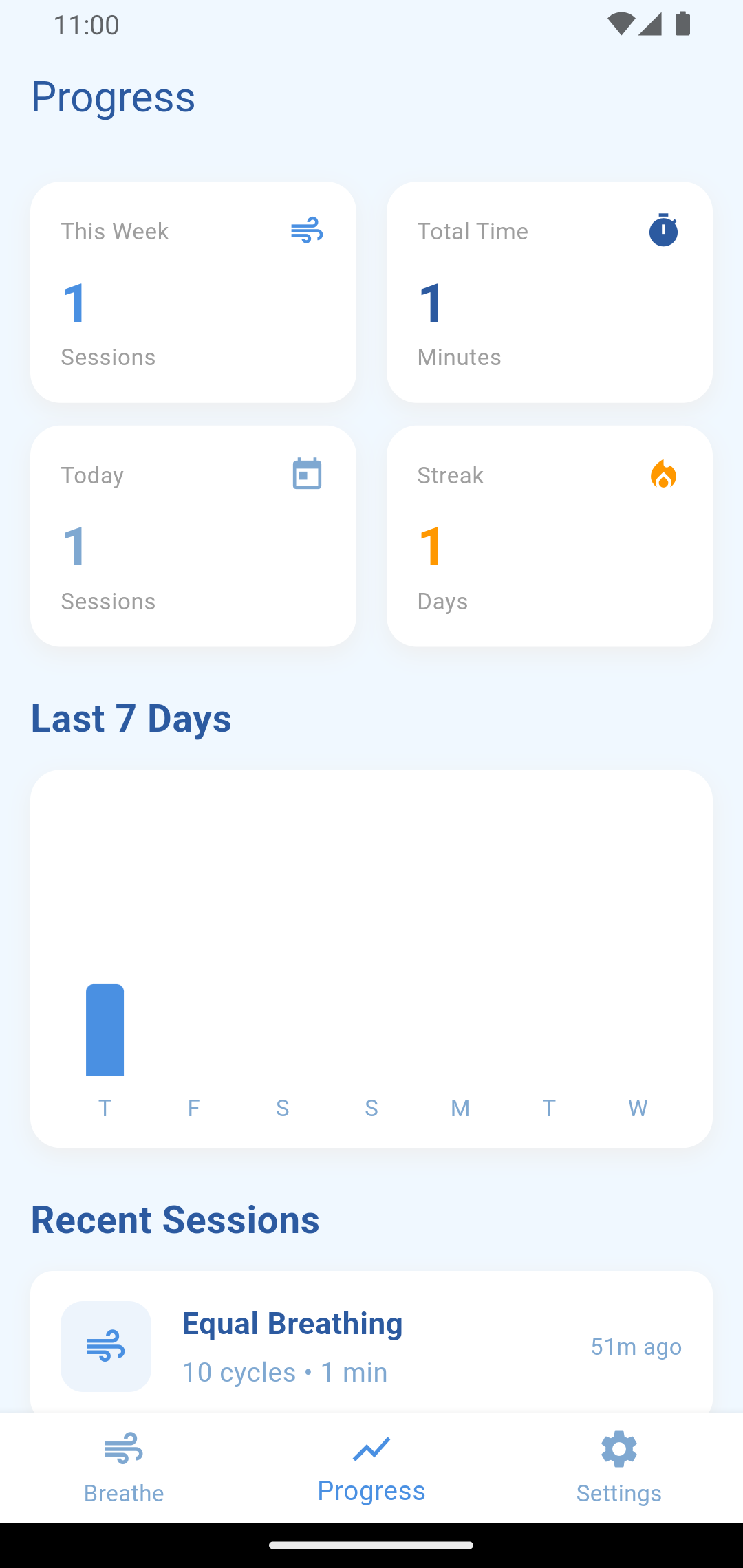
Task: Switch to the Breathe tab
Action: click(124, 1468)
